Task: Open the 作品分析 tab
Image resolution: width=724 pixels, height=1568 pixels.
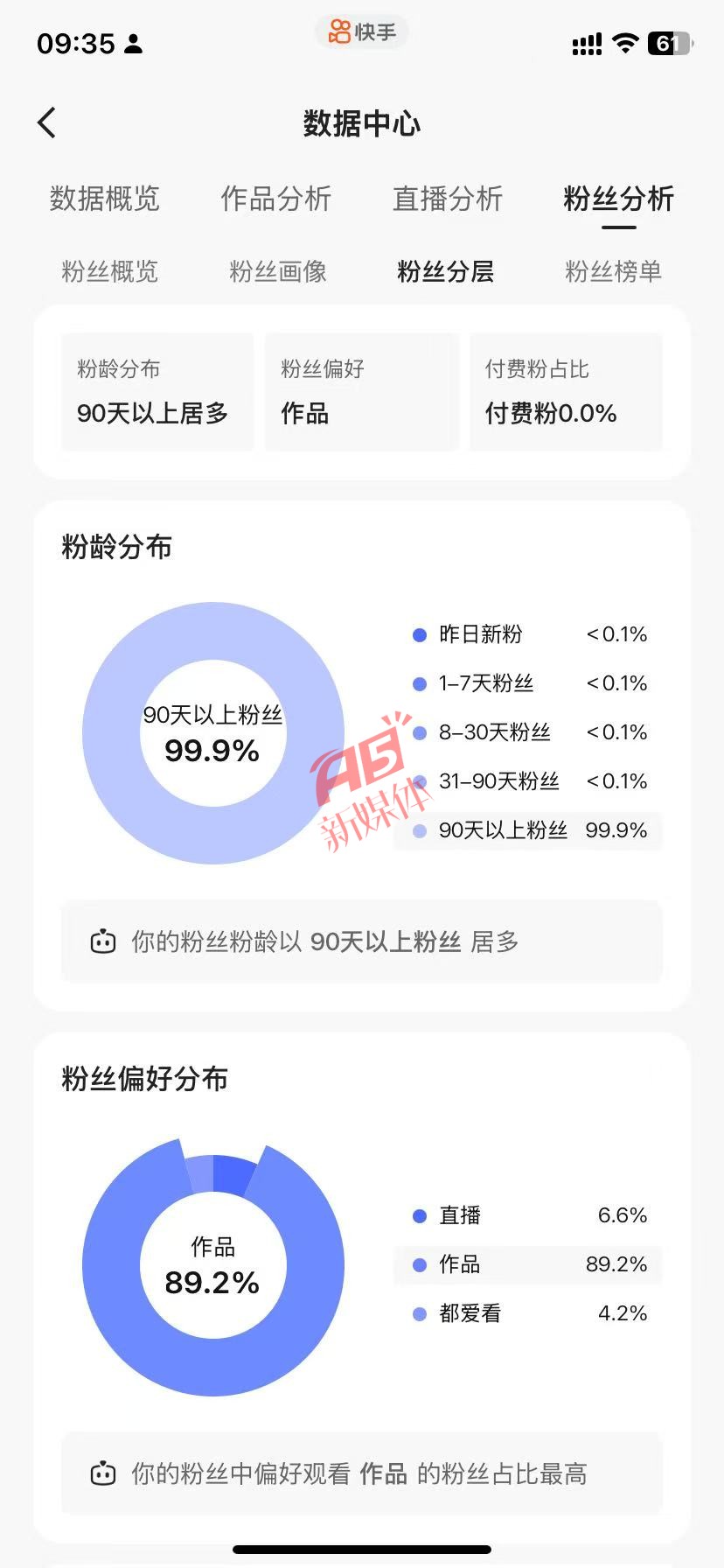Action: click(x=276, y=199)
